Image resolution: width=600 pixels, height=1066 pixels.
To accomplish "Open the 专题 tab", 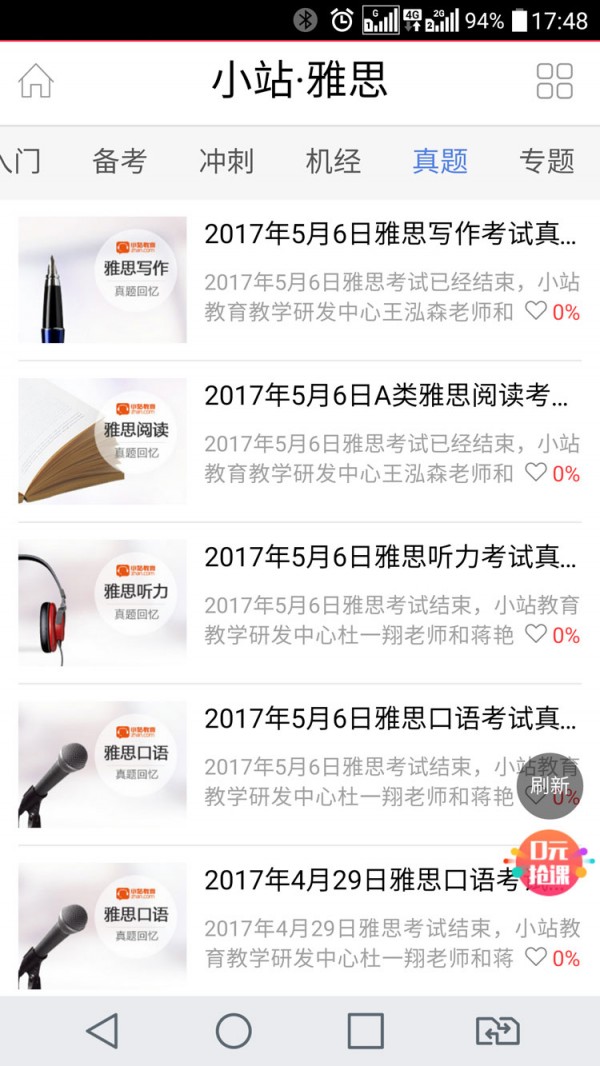I will [x=546, y=161].
